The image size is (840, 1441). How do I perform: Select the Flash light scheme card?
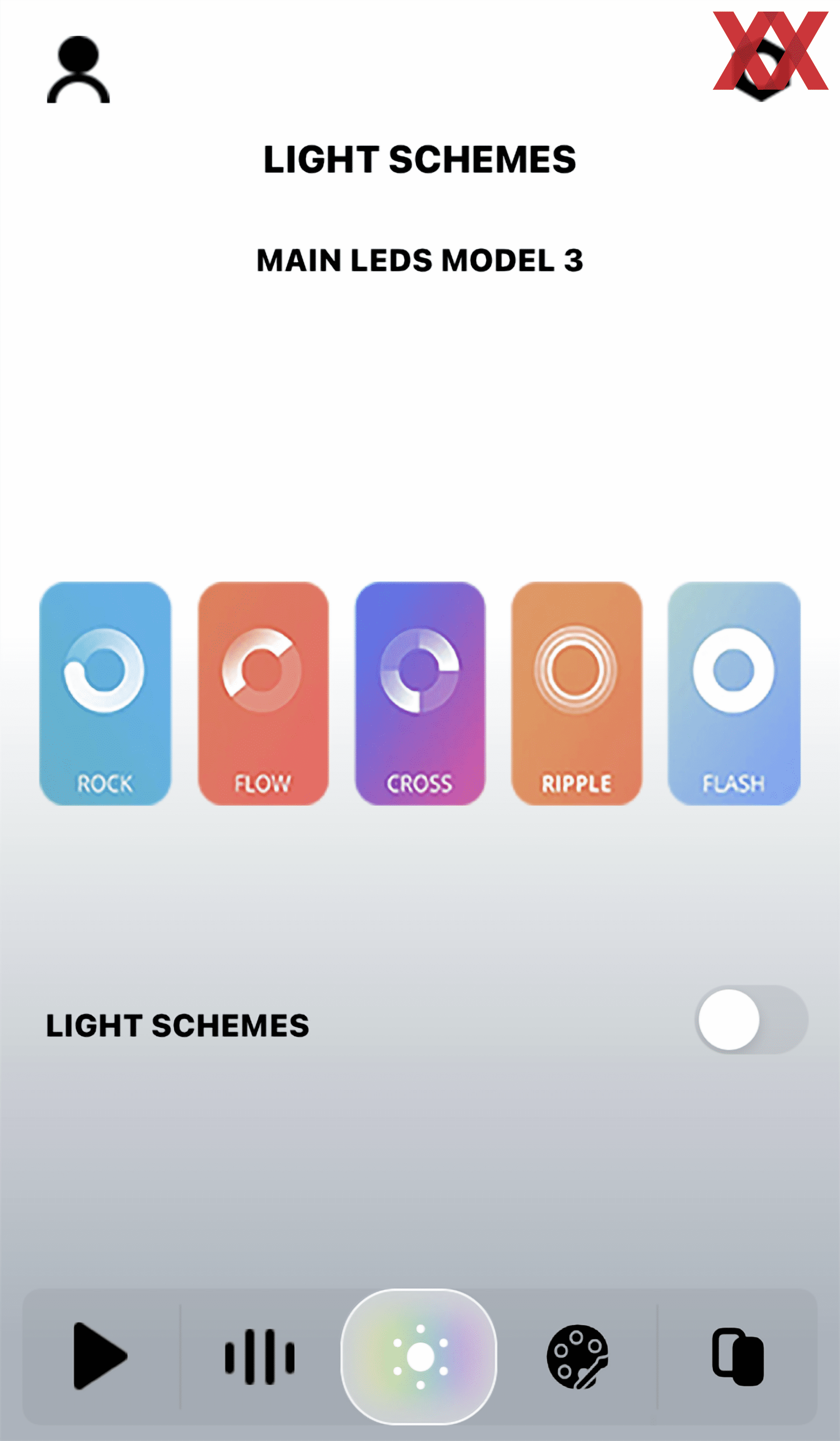[x=734, y=693]
